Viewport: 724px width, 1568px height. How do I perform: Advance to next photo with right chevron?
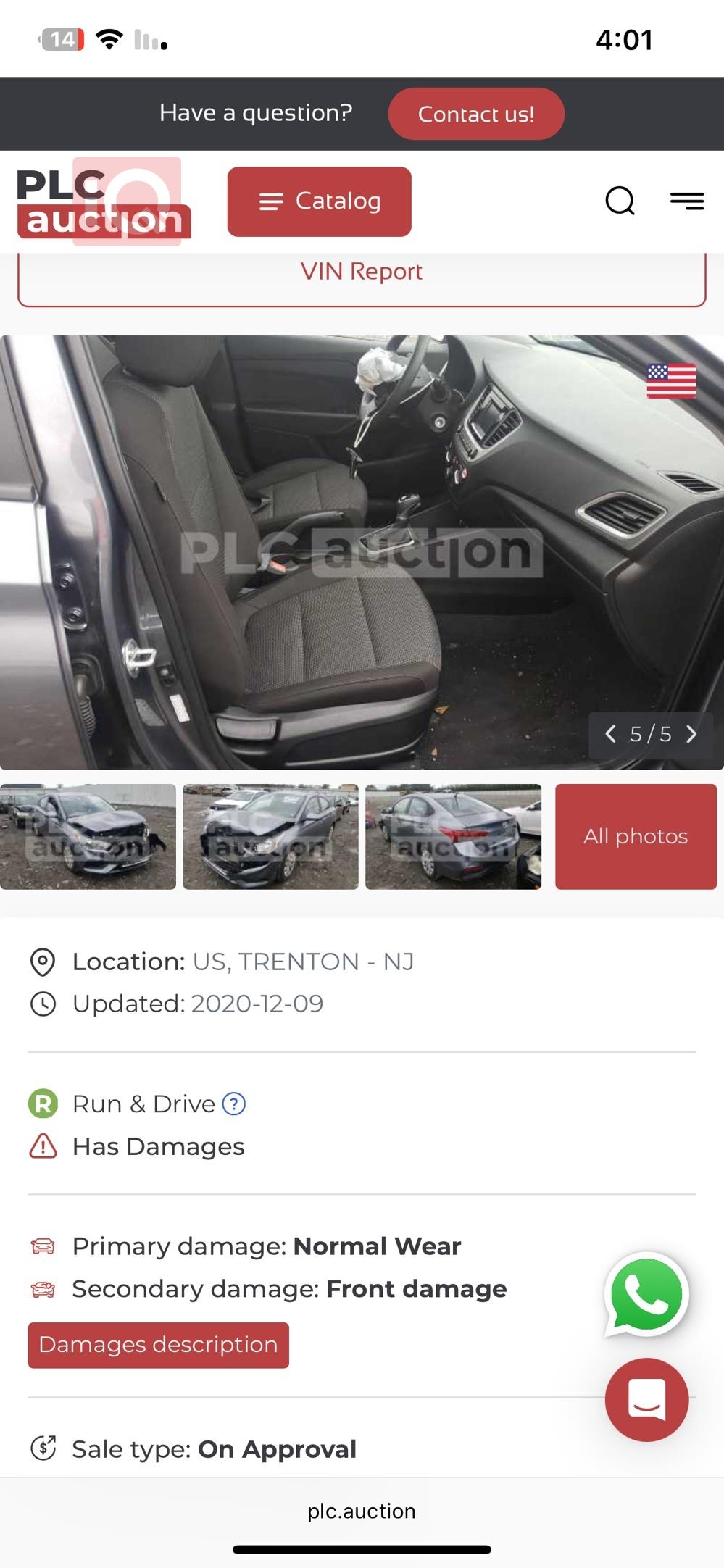(x=692, y=735)
